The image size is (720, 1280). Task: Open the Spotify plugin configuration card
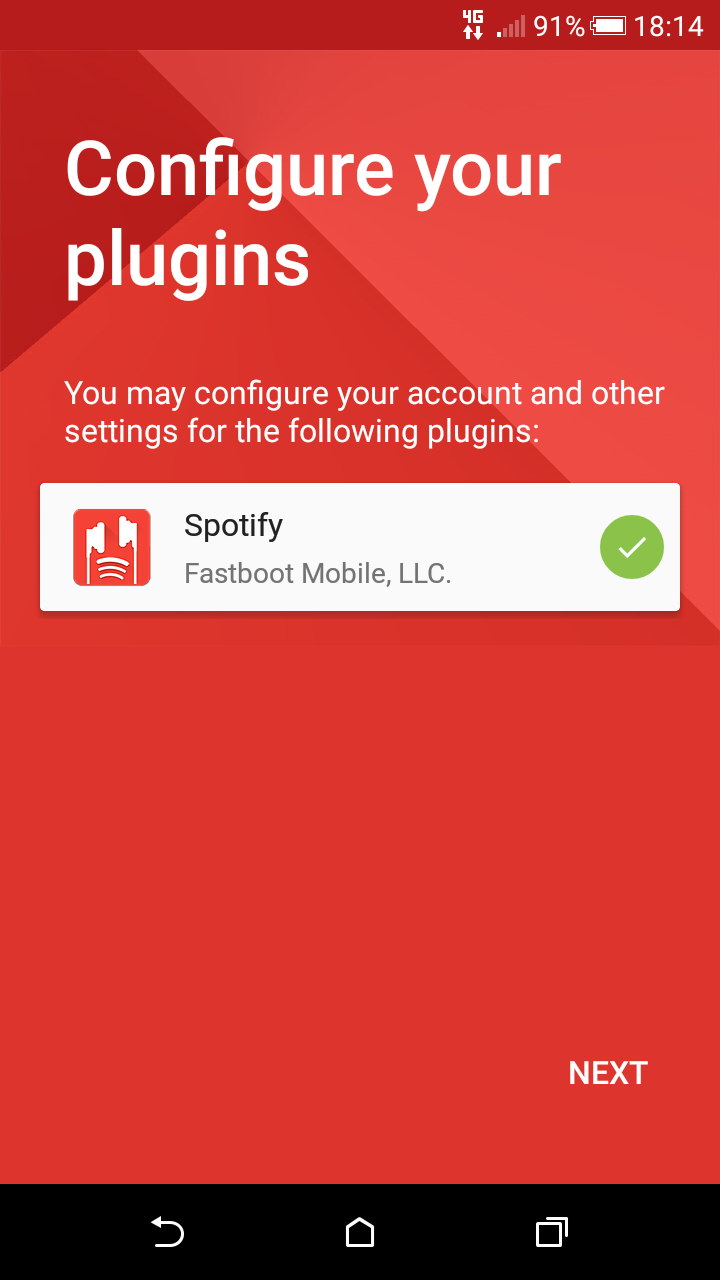[360, 547]
